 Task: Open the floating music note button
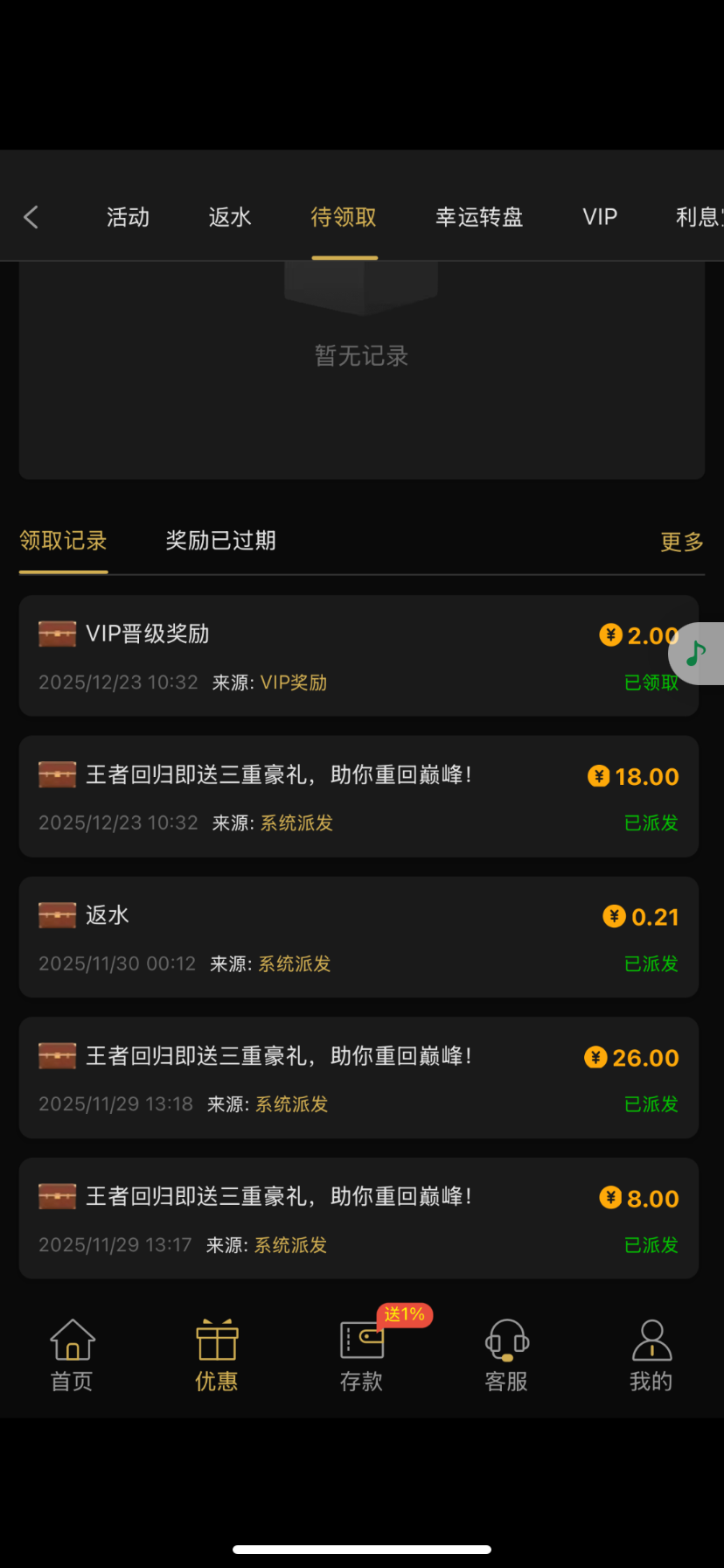point(697,653)
